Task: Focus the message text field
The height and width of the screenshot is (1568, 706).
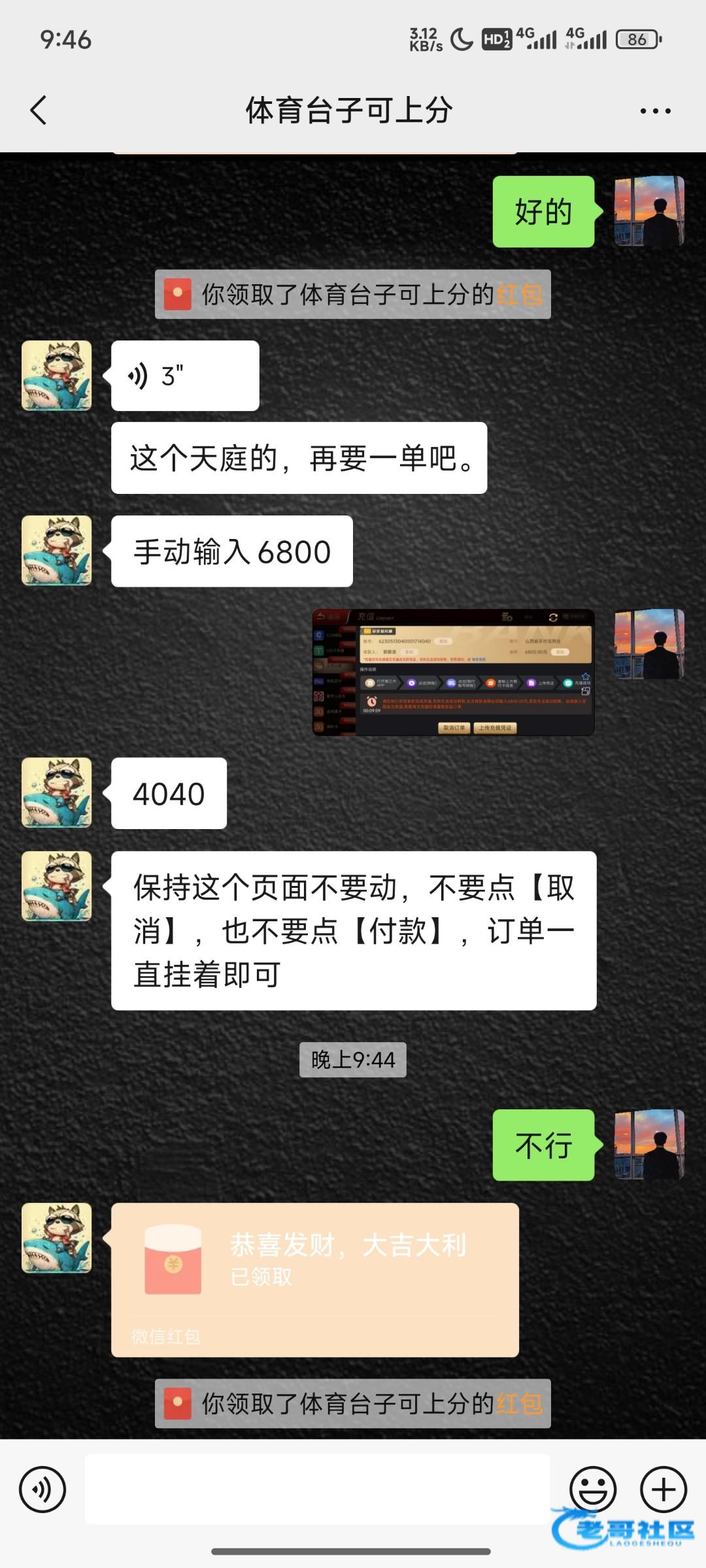Action: (x=317, y=1490)
